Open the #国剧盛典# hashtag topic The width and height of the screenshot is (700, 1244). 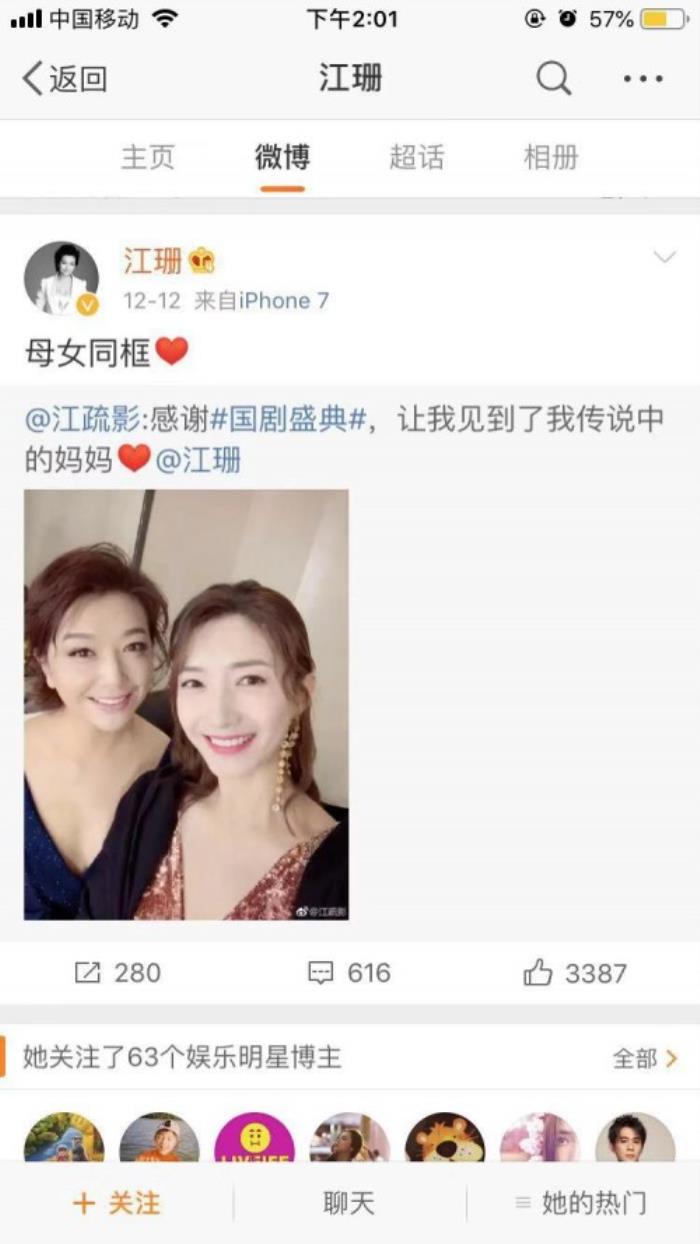point(288,420)
